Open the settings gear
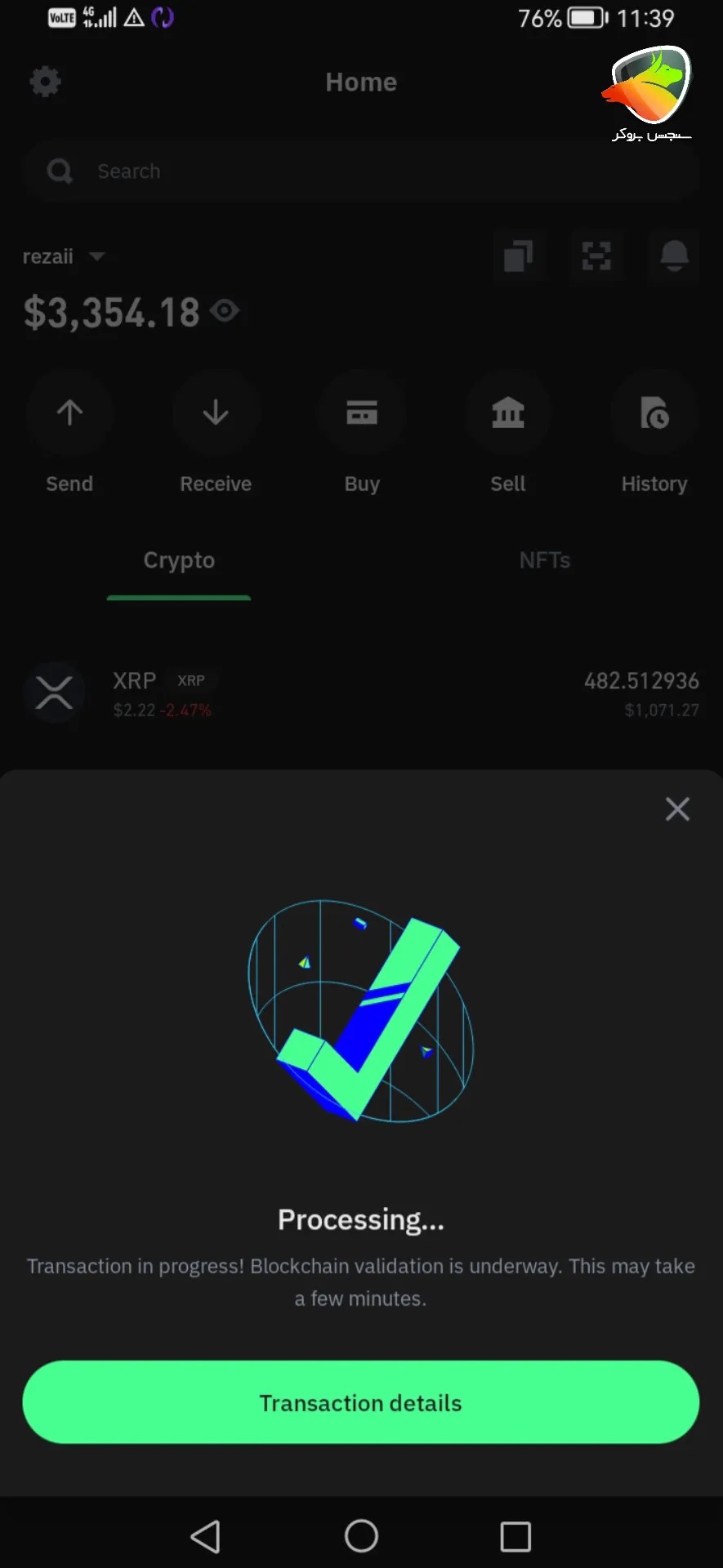The height and width of the screenshot is (1568, 723). 45,82
